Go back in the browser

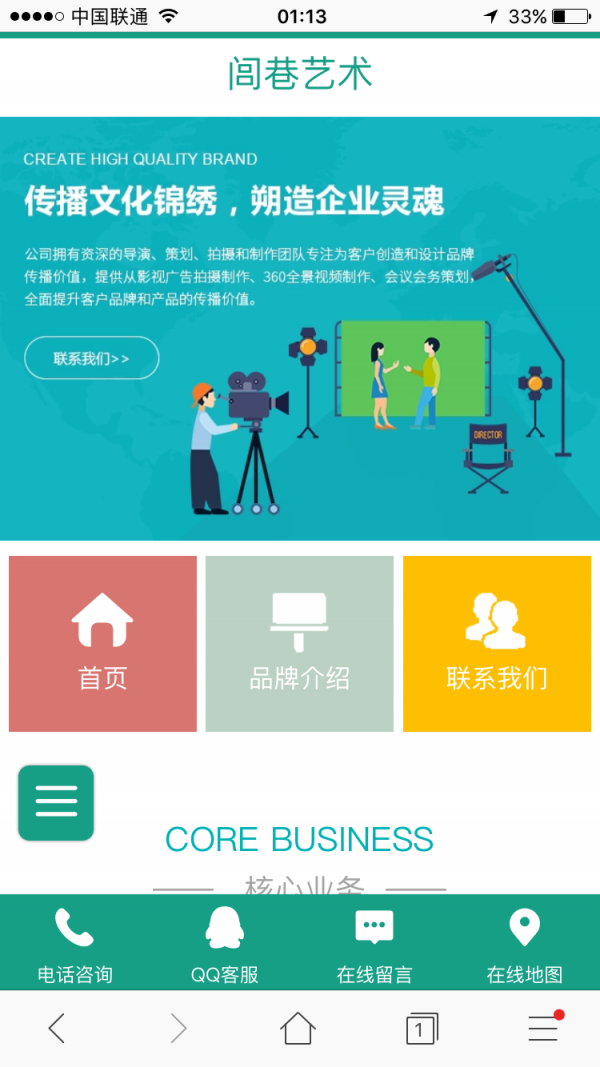tap(56, 1028)
